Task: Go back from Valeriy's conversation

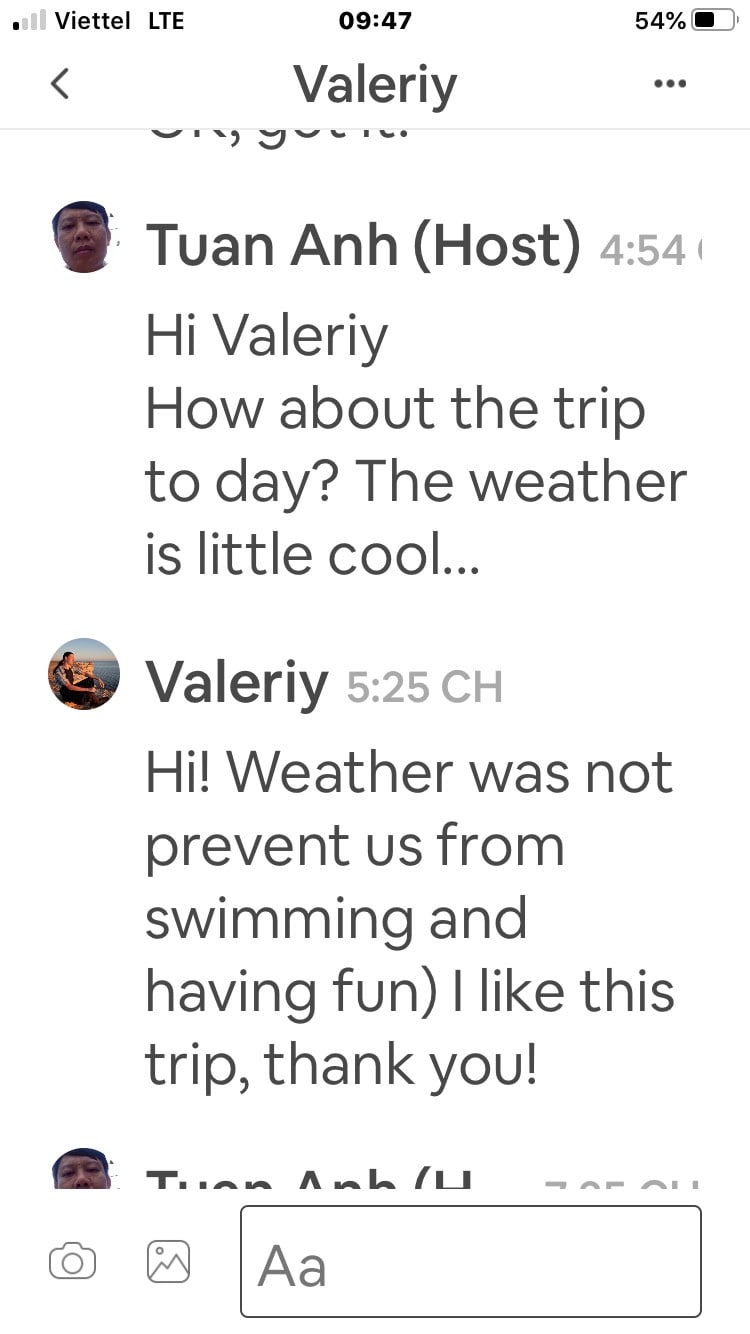Action: pos(60,84)
